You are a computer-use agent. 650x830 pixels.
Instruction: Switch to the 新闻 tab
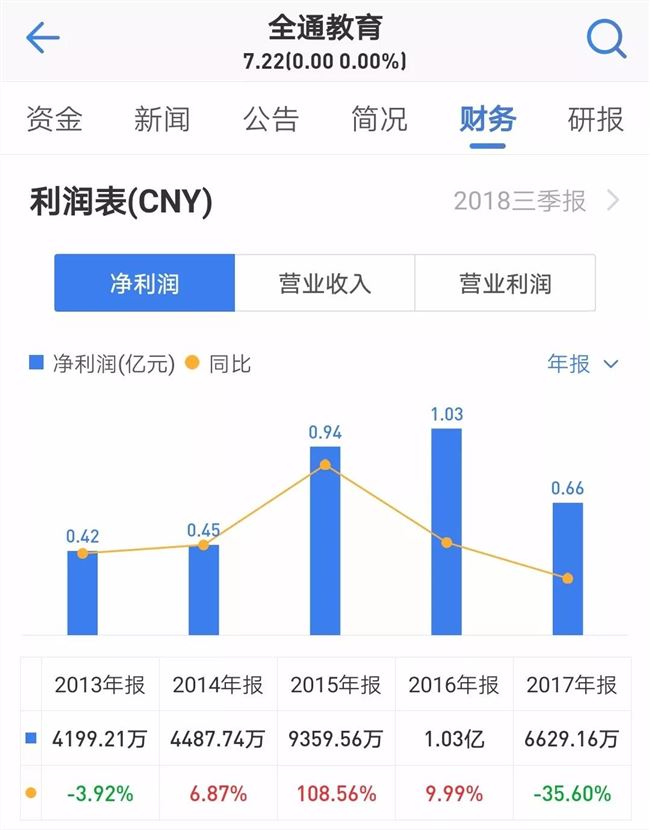(162, 120)
